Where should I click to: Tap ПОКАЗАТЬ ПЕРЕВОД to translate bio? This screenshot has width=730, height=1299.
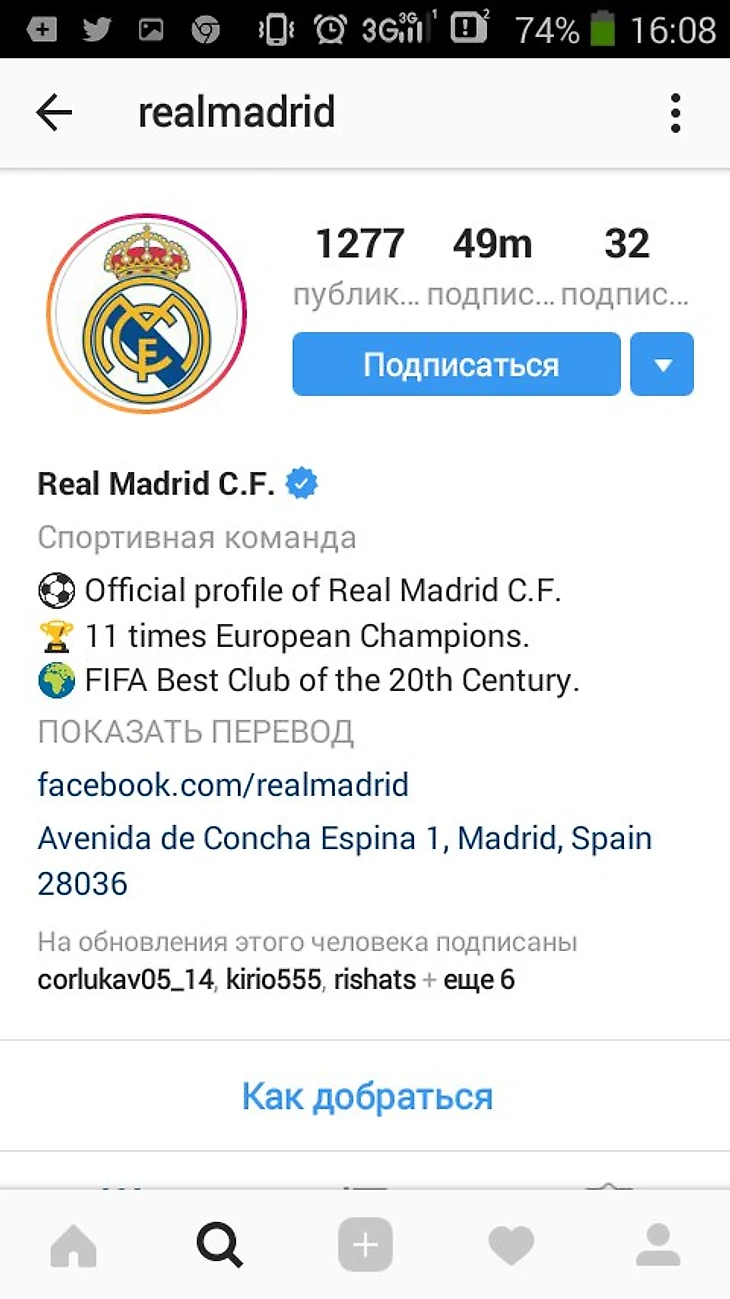[196, 732]
